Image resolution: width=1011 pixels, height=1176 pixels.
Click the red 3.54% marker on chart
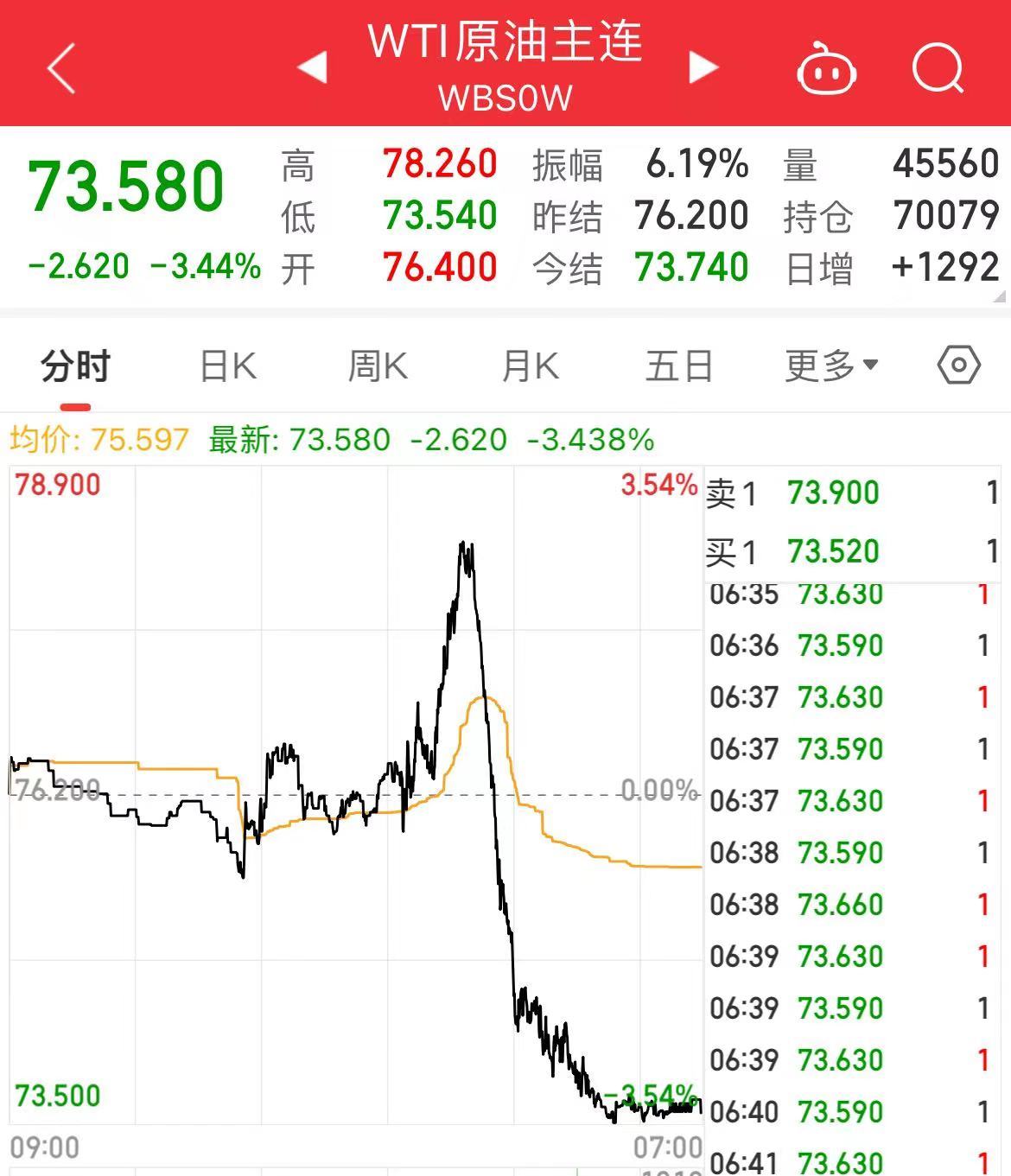pos(658,486)
